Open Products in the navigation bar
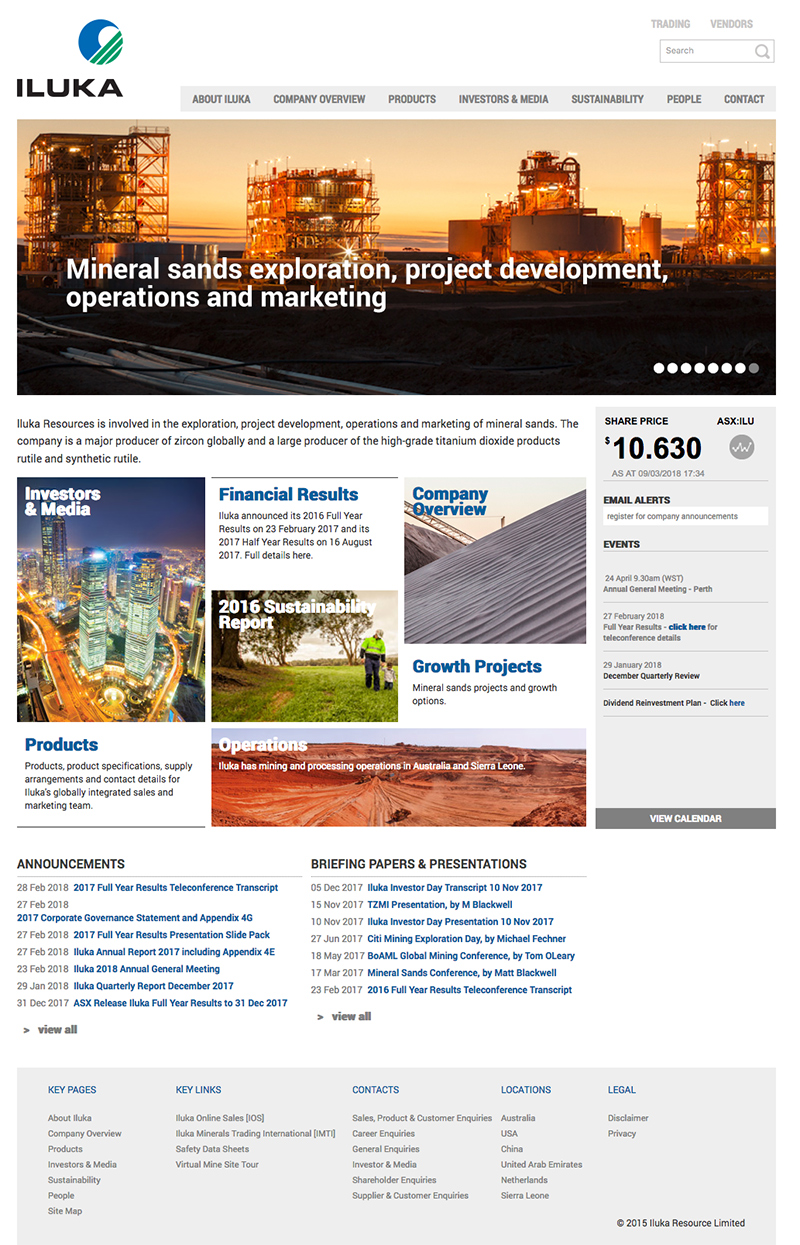The width and height of the screenshot is (800, 1245). [x=412, y=99]
